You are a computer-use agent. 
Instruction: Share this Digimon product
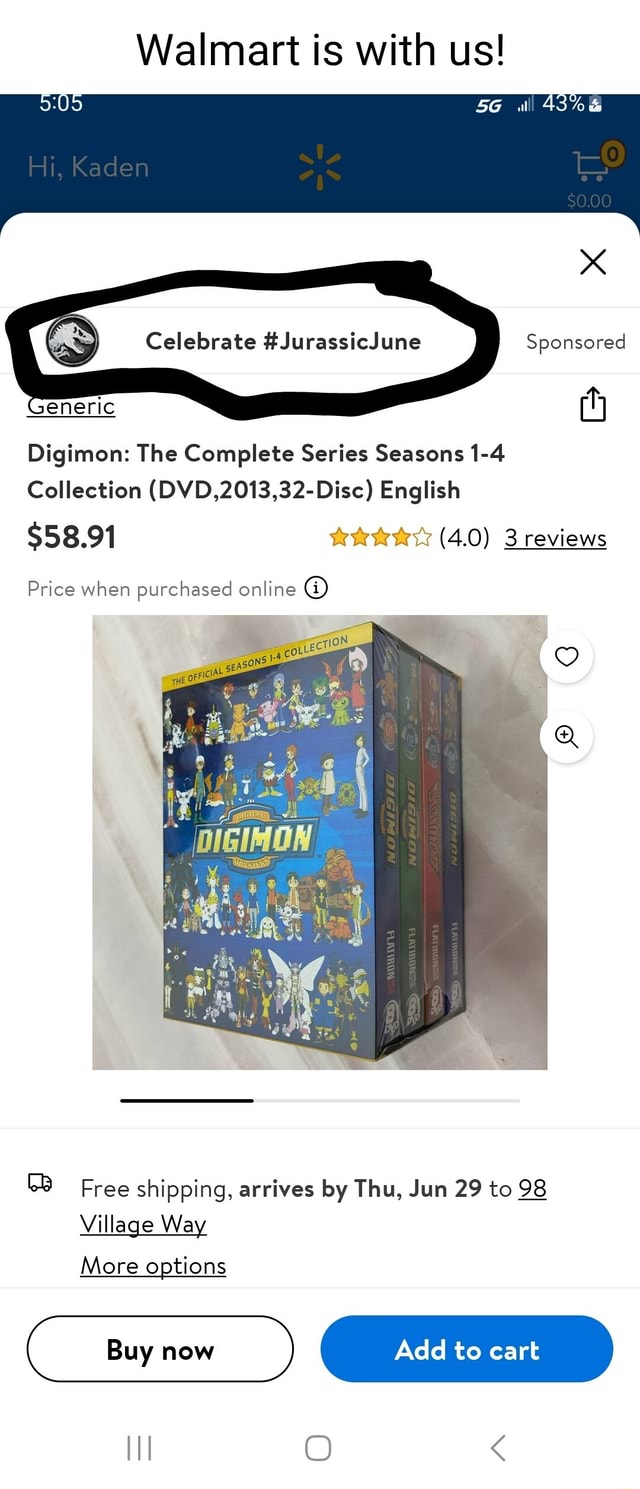[592, 405]
